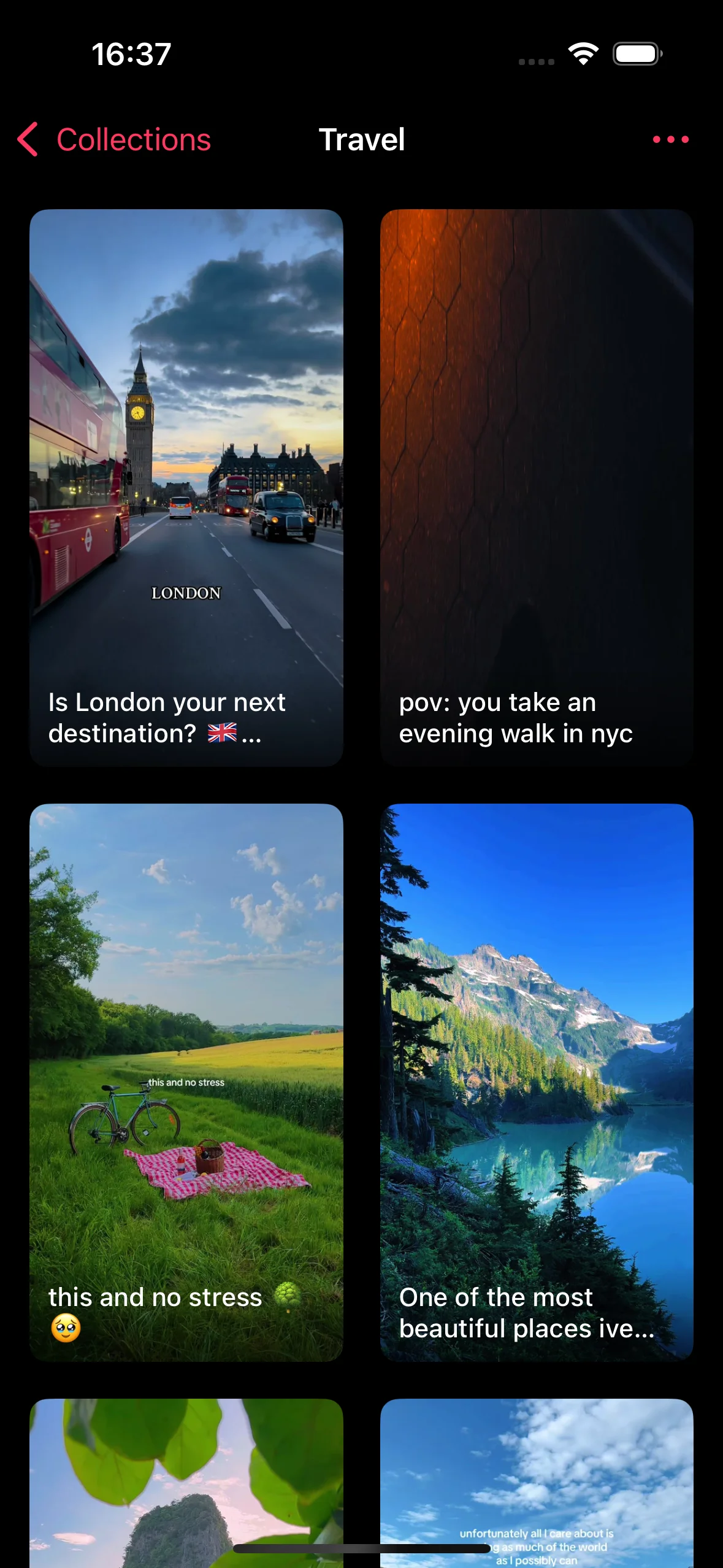This screenshot has height=1568, width=723.
Task: Play the evening walk in nyc video
Action: pos(537,487)
